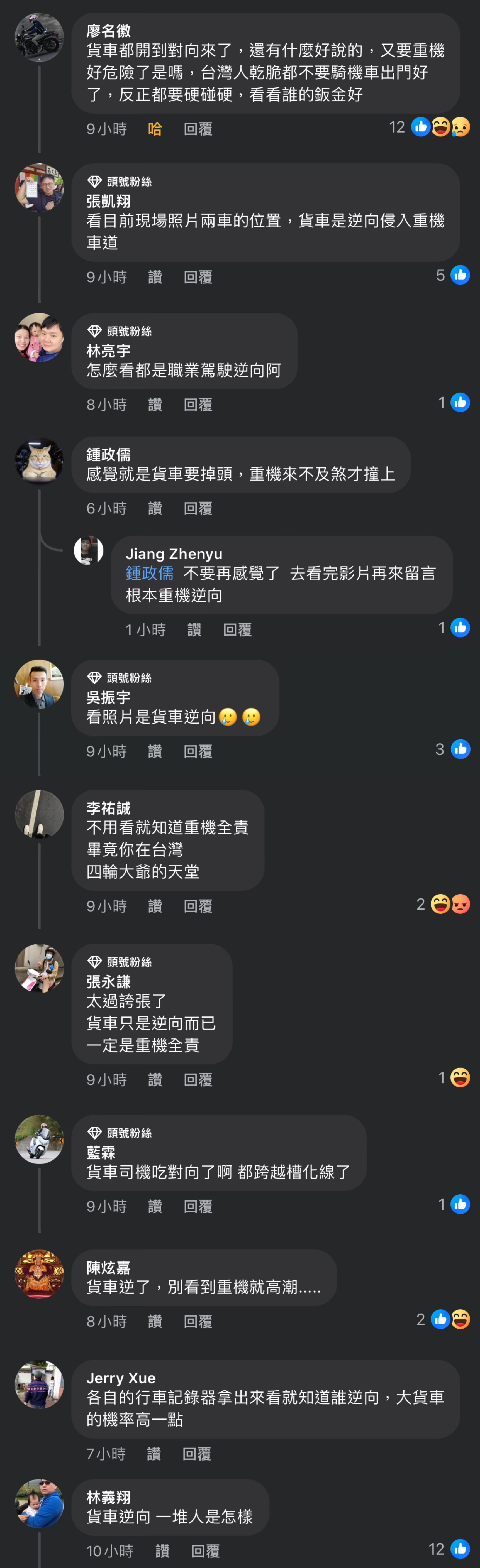Open 廖名徽's profile picture
This screenshot has width=480, height=1568.
tap(39, 38)
